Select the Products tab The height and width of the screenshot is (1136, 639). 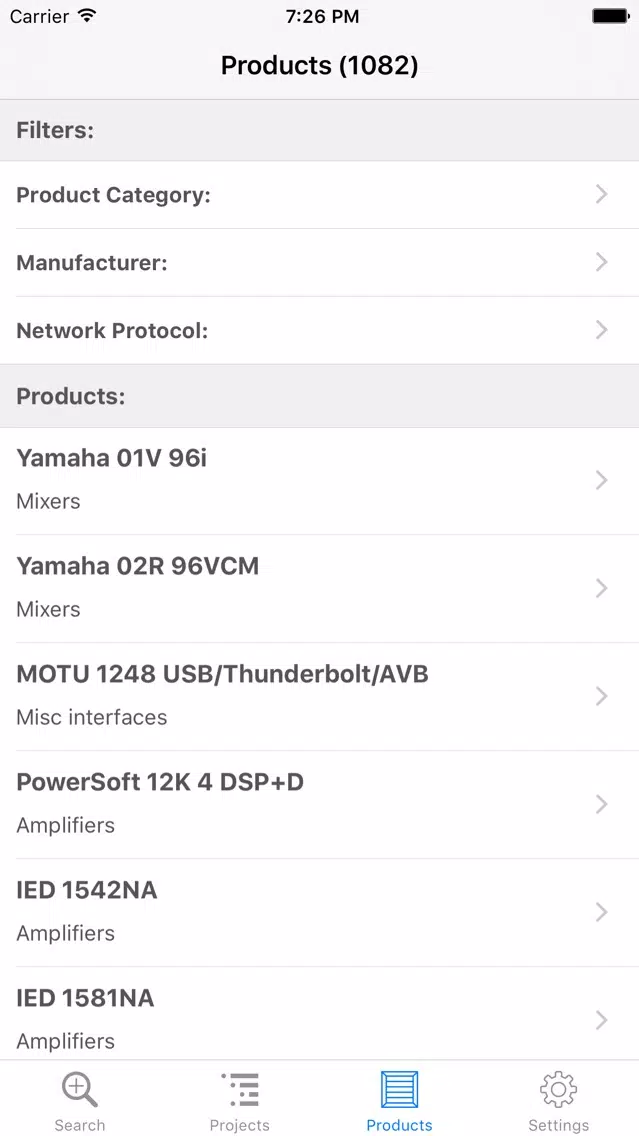(399, 1100)
